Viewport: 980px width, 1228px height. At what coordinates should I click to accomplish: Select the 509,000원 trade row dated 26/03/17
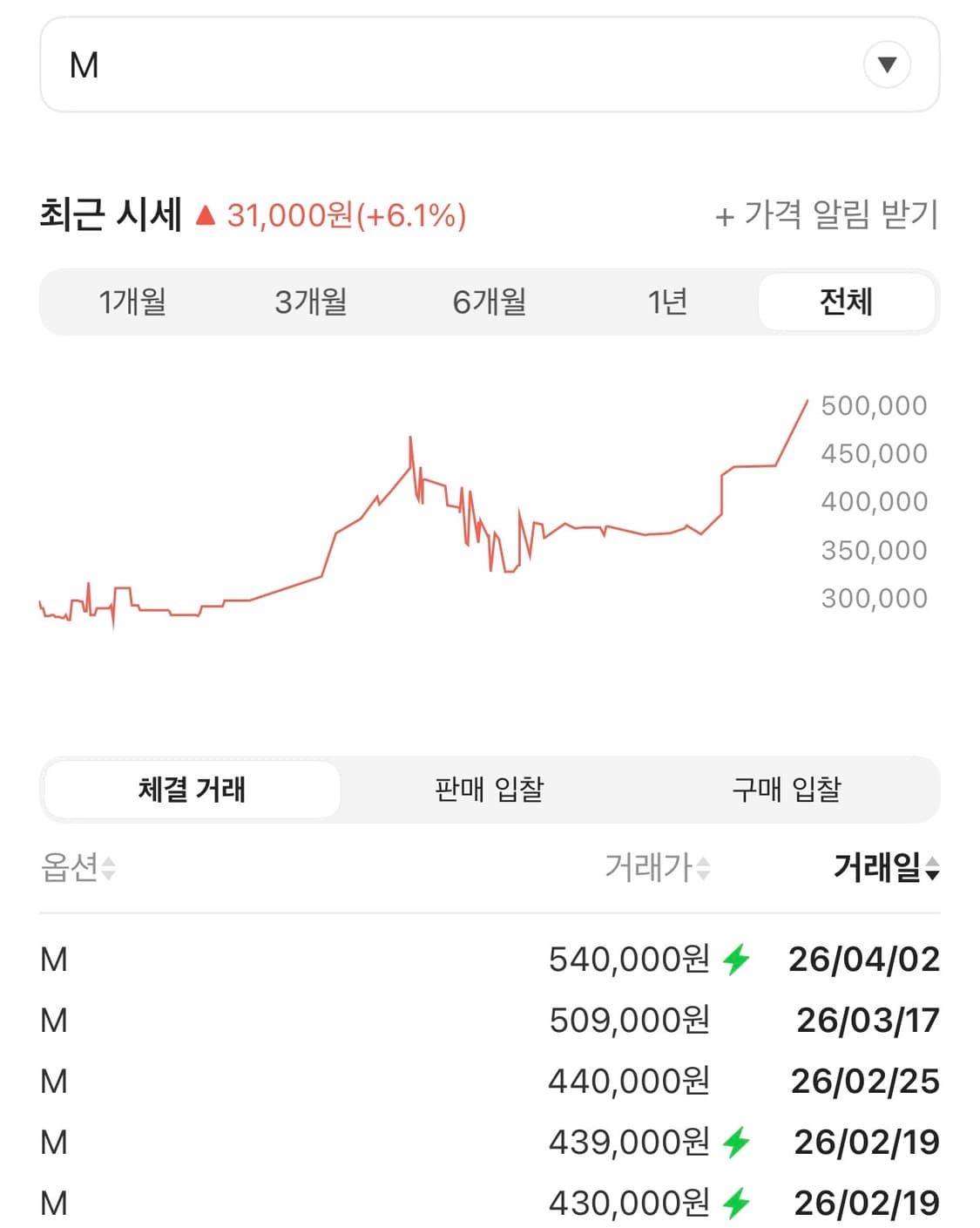pos(490,1021)
